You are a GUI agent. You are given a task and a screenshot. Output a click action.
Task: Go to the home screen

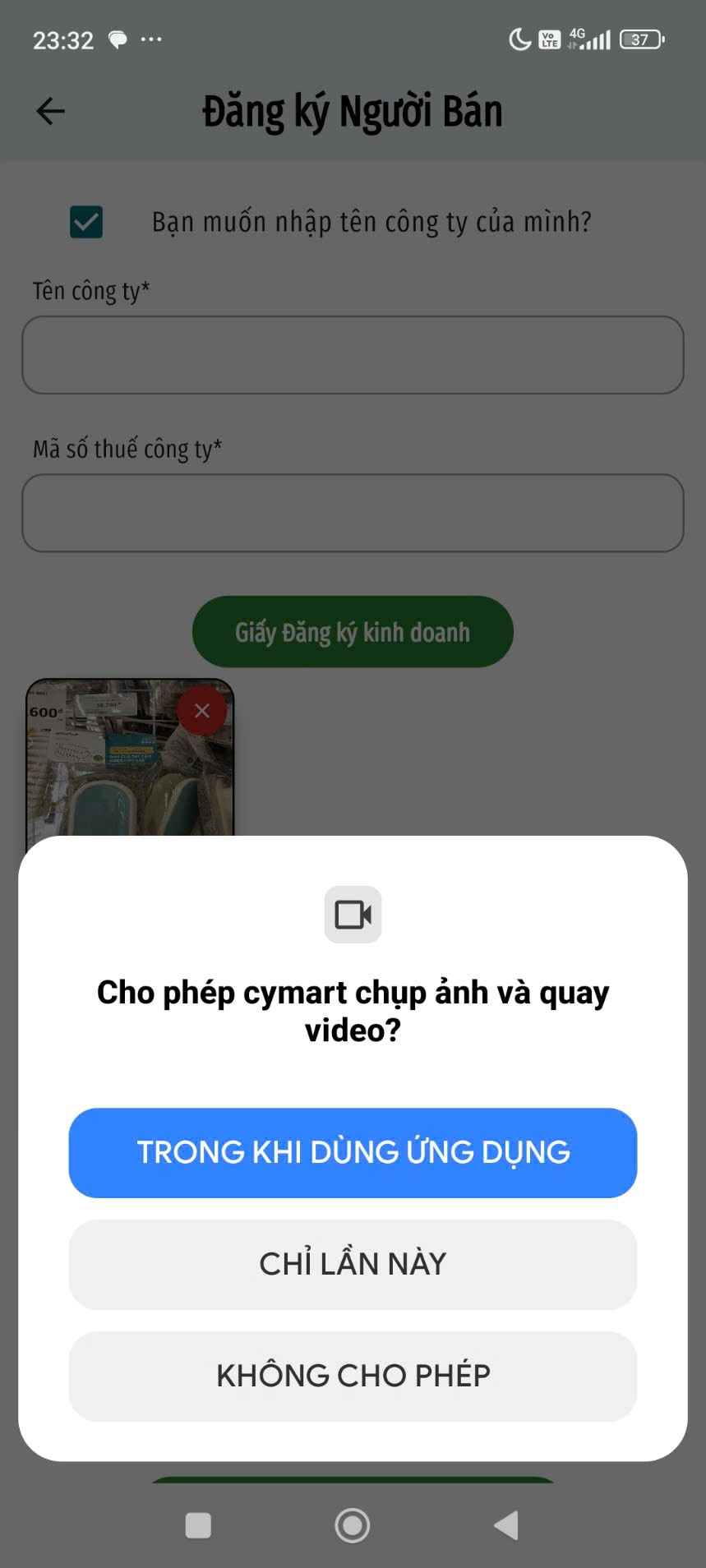353,1525
